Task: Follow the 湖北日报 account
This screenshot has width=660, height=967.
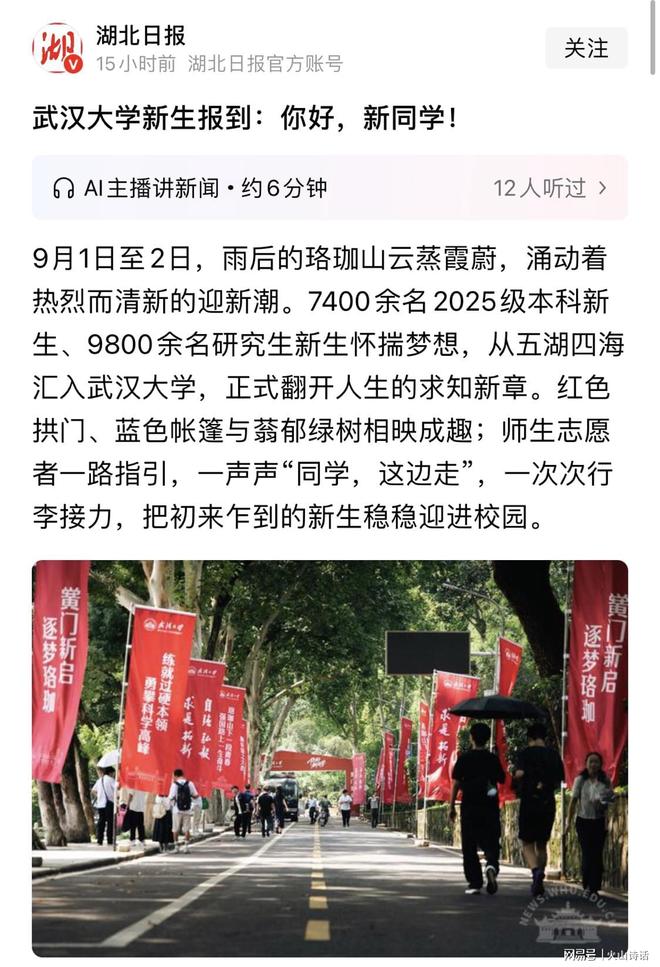Action: [586, 48]
